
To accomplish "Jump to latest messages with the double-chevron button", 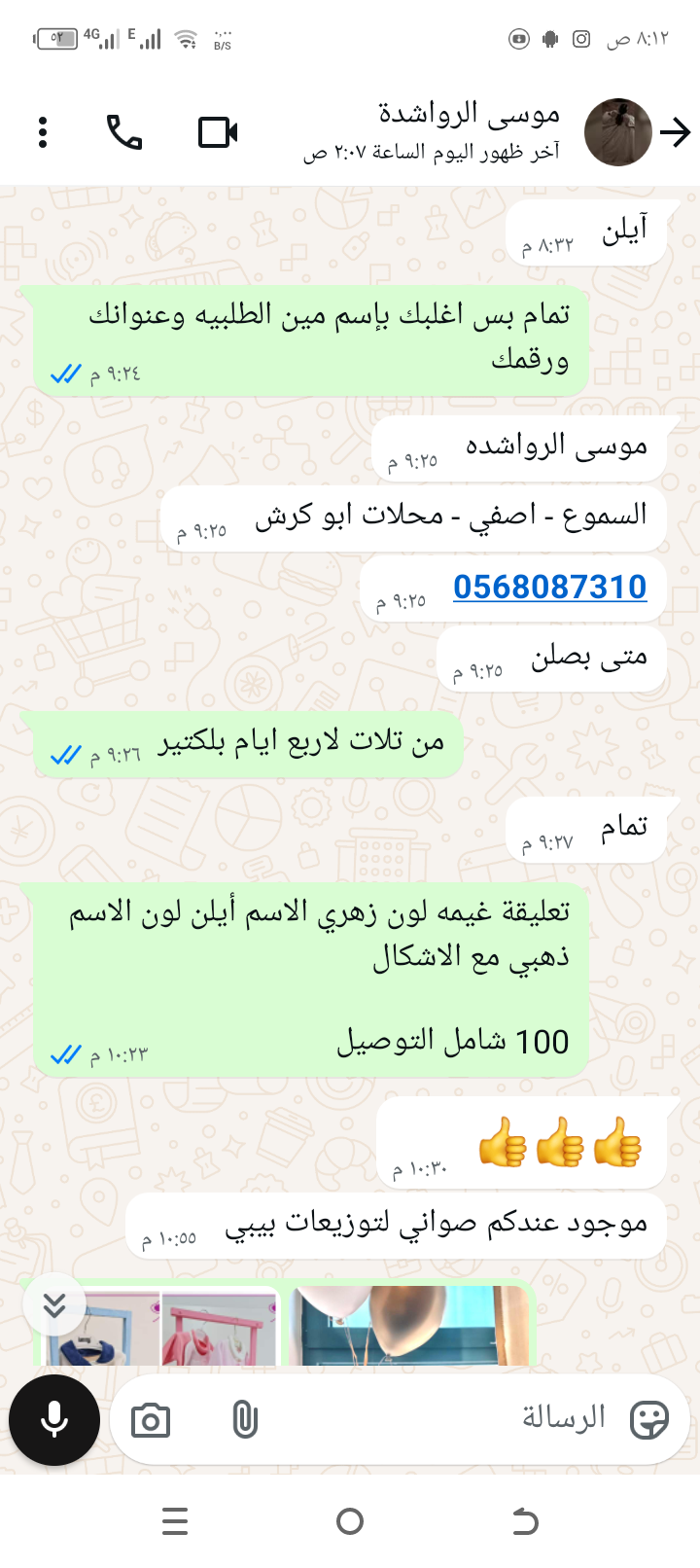I will coord(54,1304).
